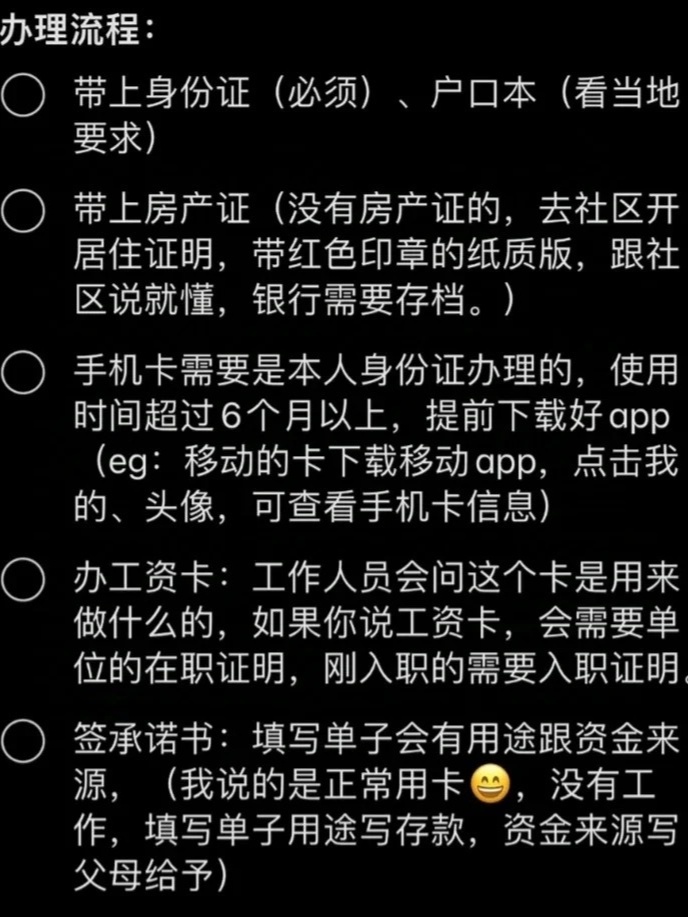The width and height of the screenshot is (688, 917).
Task: Check the 办工资卡 checklist circle
Action: pyautogui.click(x=23, y=580)
